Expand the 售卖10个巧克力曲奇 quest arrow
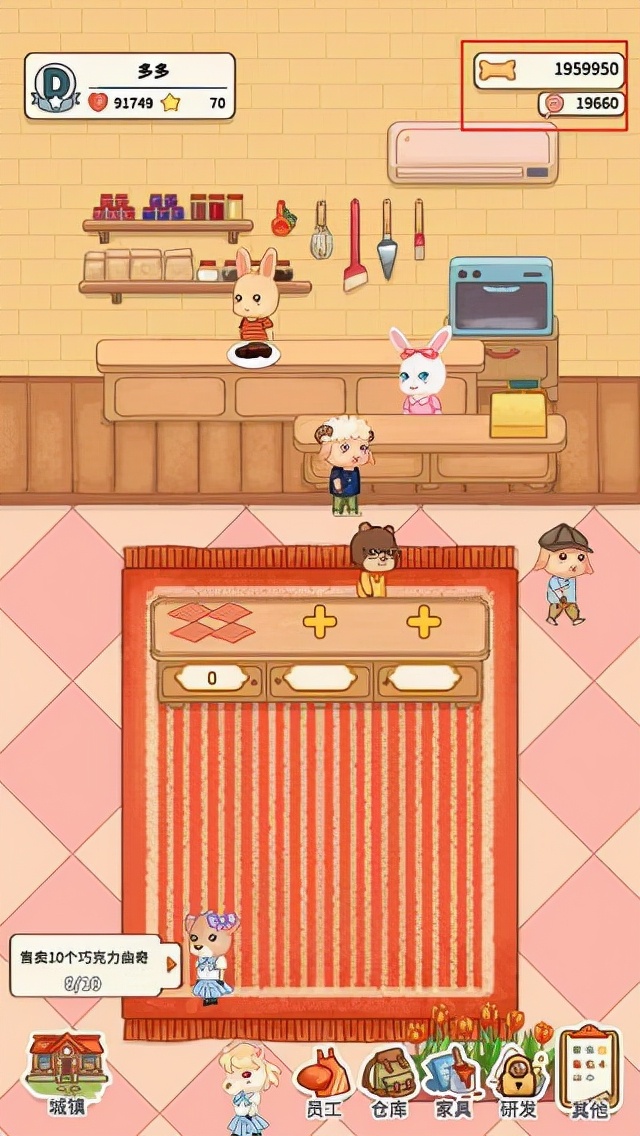Image resolution: width=640 pixels, height=1136 pixels. pos(172,964)
